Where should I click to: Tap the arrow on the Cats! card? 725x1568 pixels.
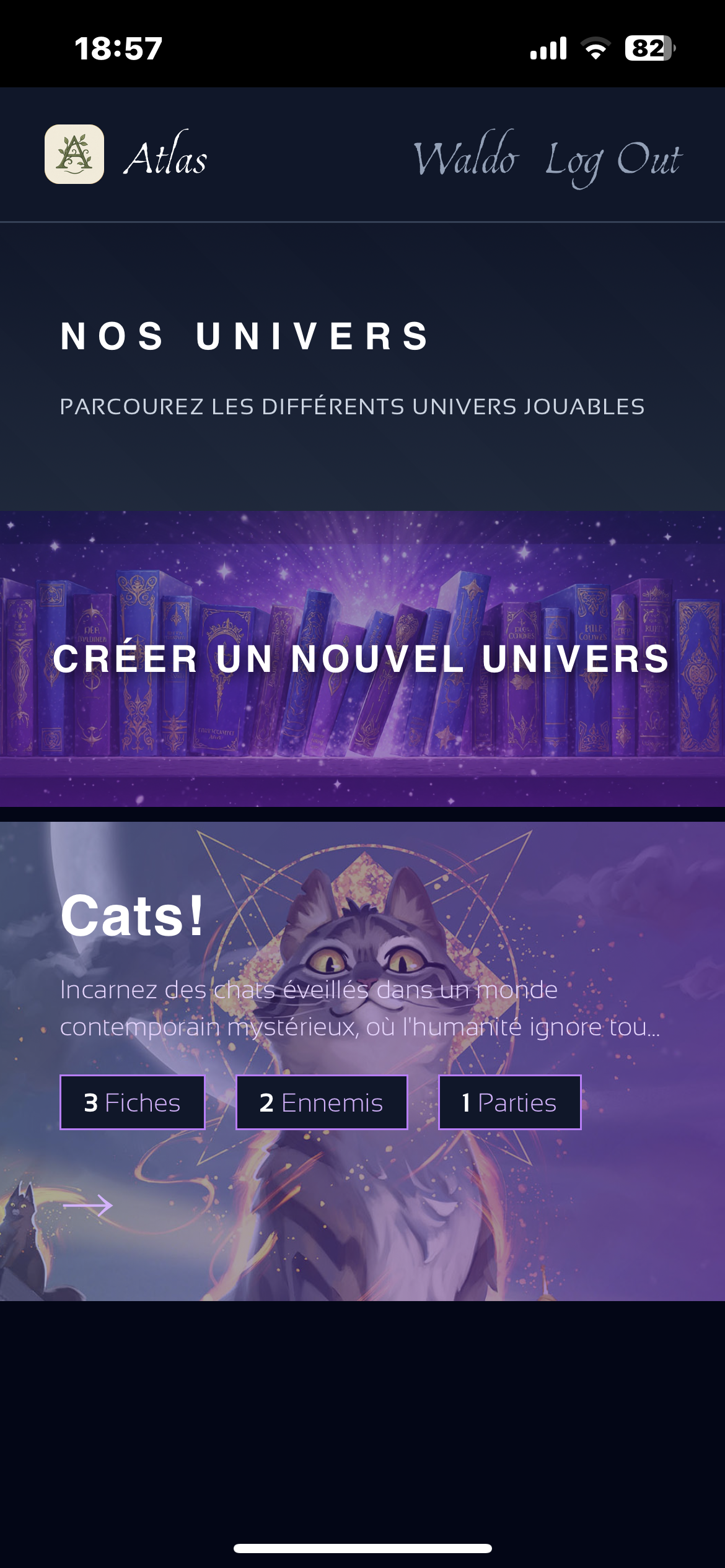pos(88,1205)
